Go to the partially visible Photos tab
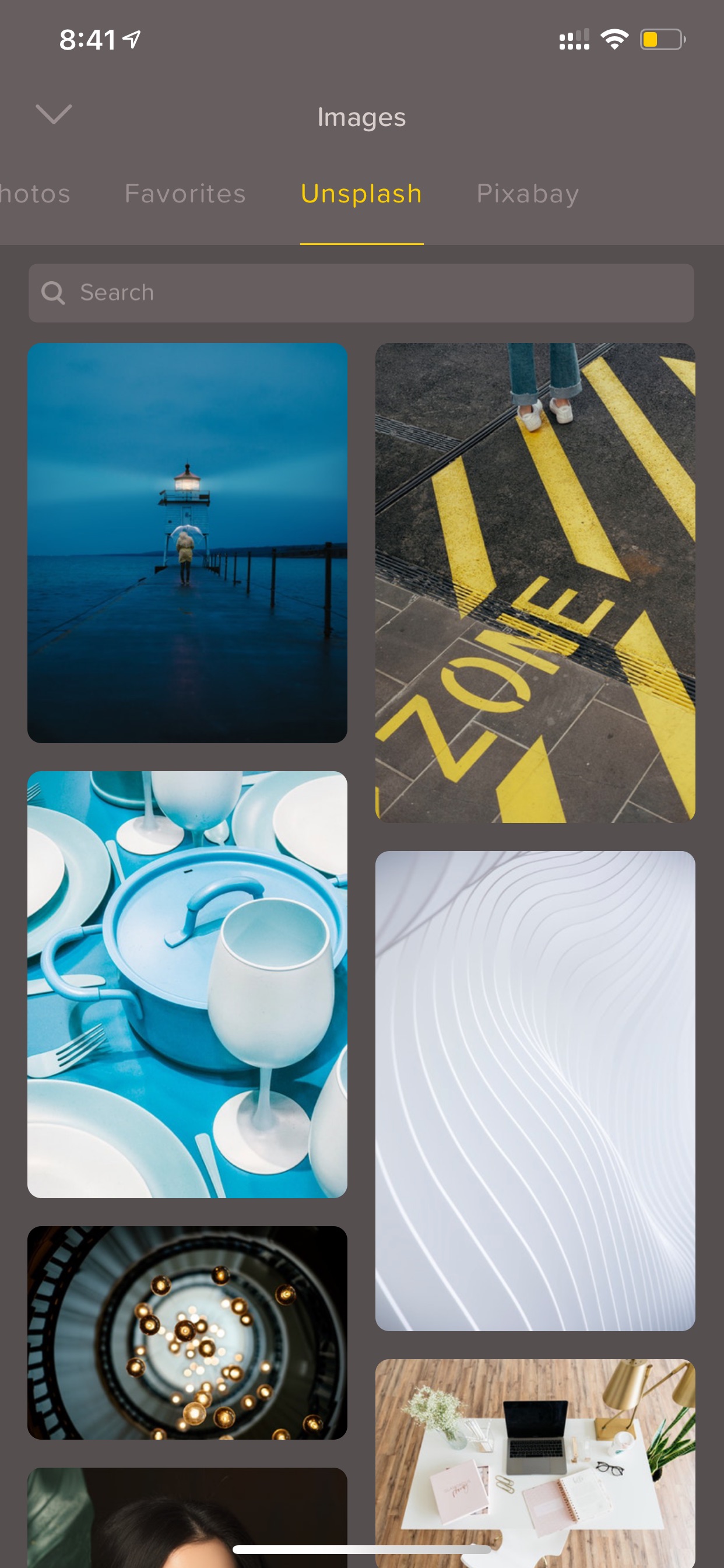The image size is (724, 1568). point(34,194)
